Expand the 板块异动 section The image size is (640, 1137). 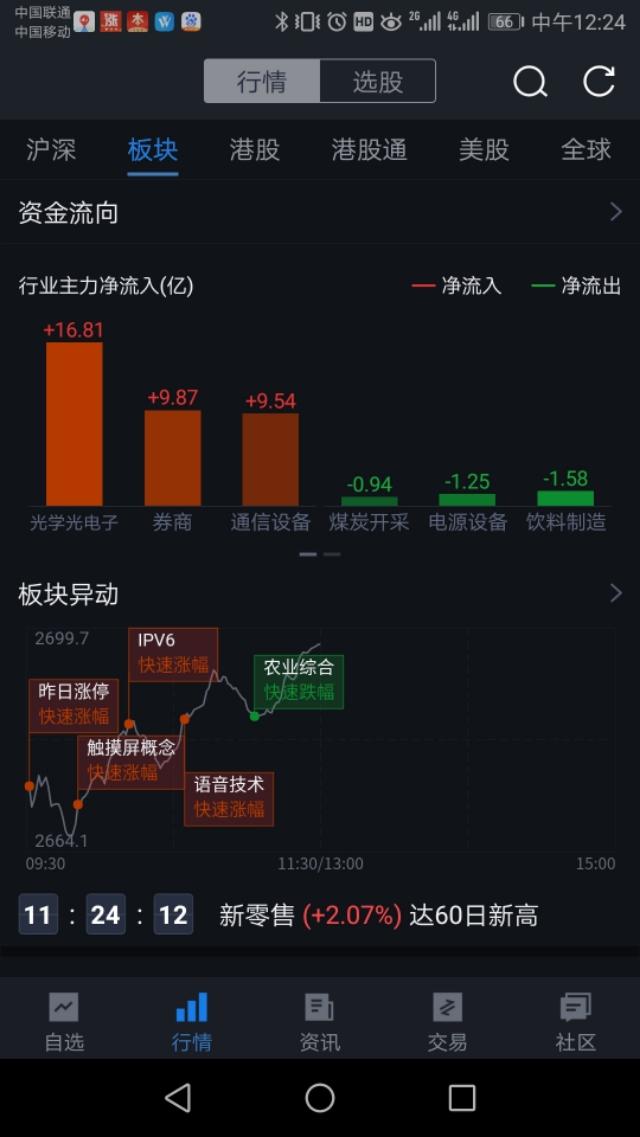coord(320,595)
